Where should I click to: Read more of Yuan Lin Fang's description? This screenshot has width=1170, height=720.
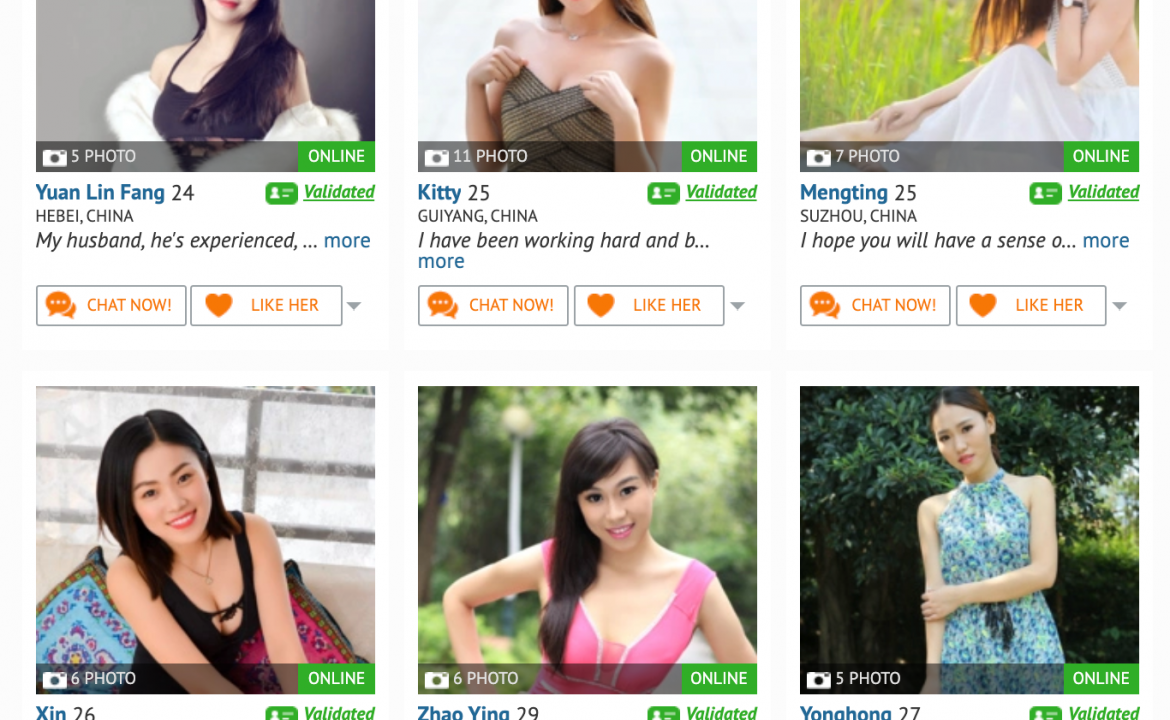coord(347,241)
